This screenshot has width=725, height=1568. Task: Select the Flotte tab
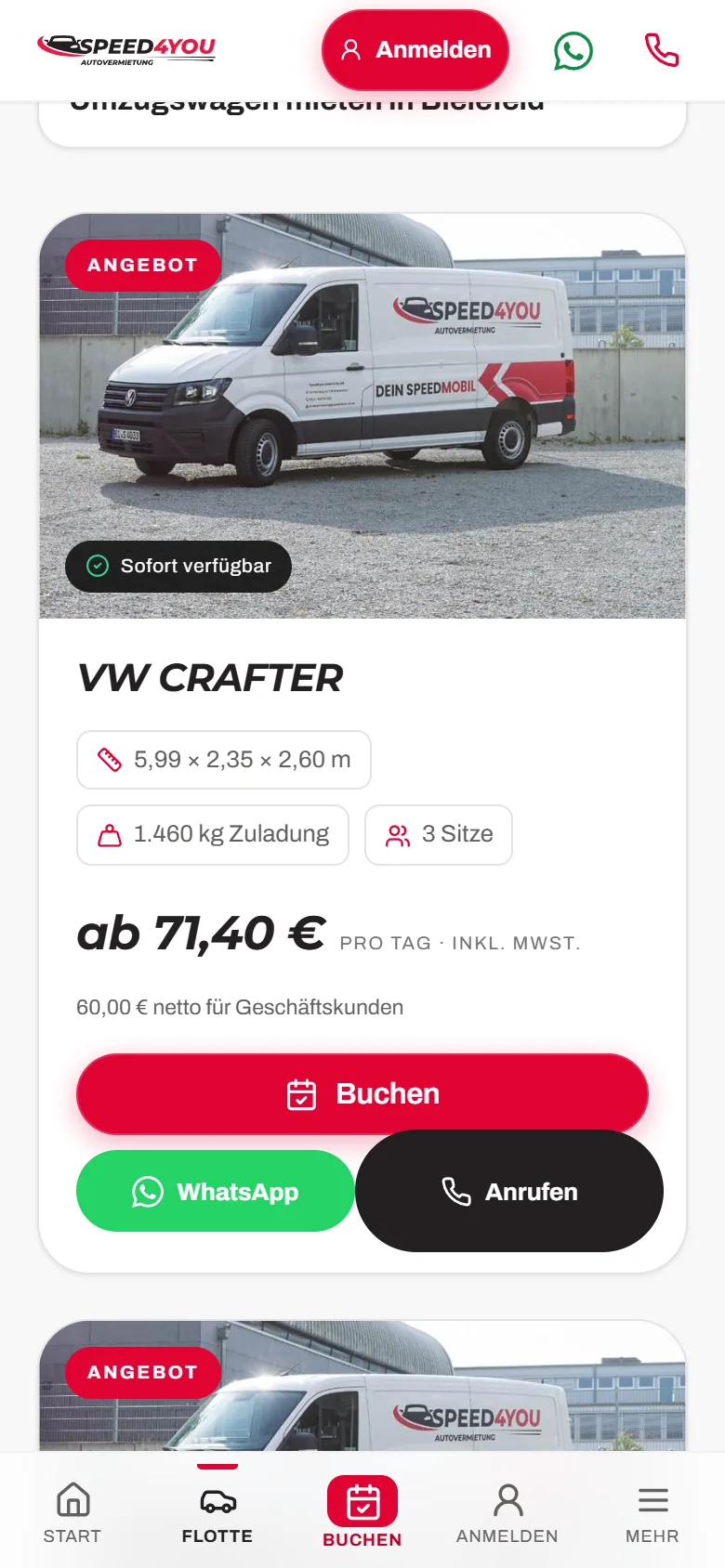(217, 1512)
